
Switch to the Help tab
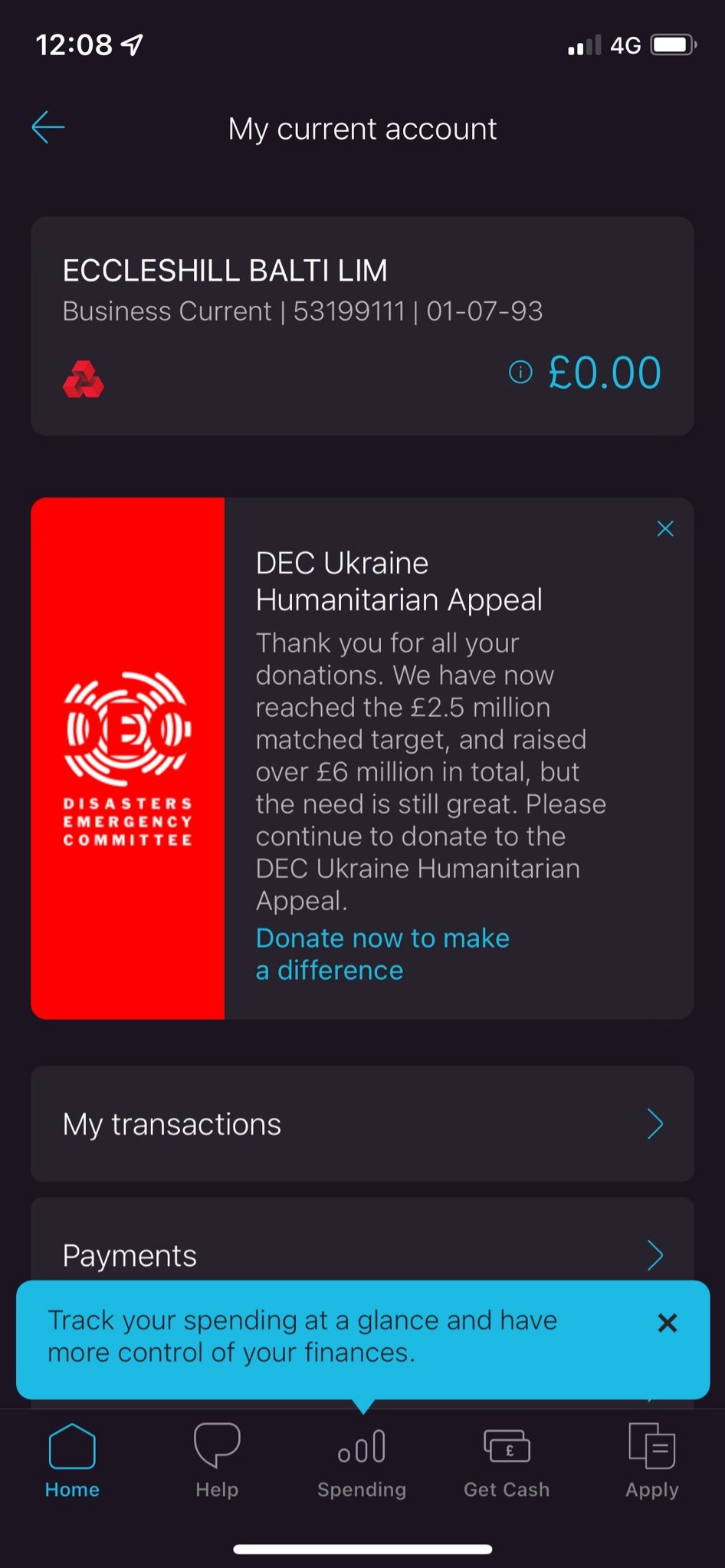pyautogui.click(x=217, y=1461)
